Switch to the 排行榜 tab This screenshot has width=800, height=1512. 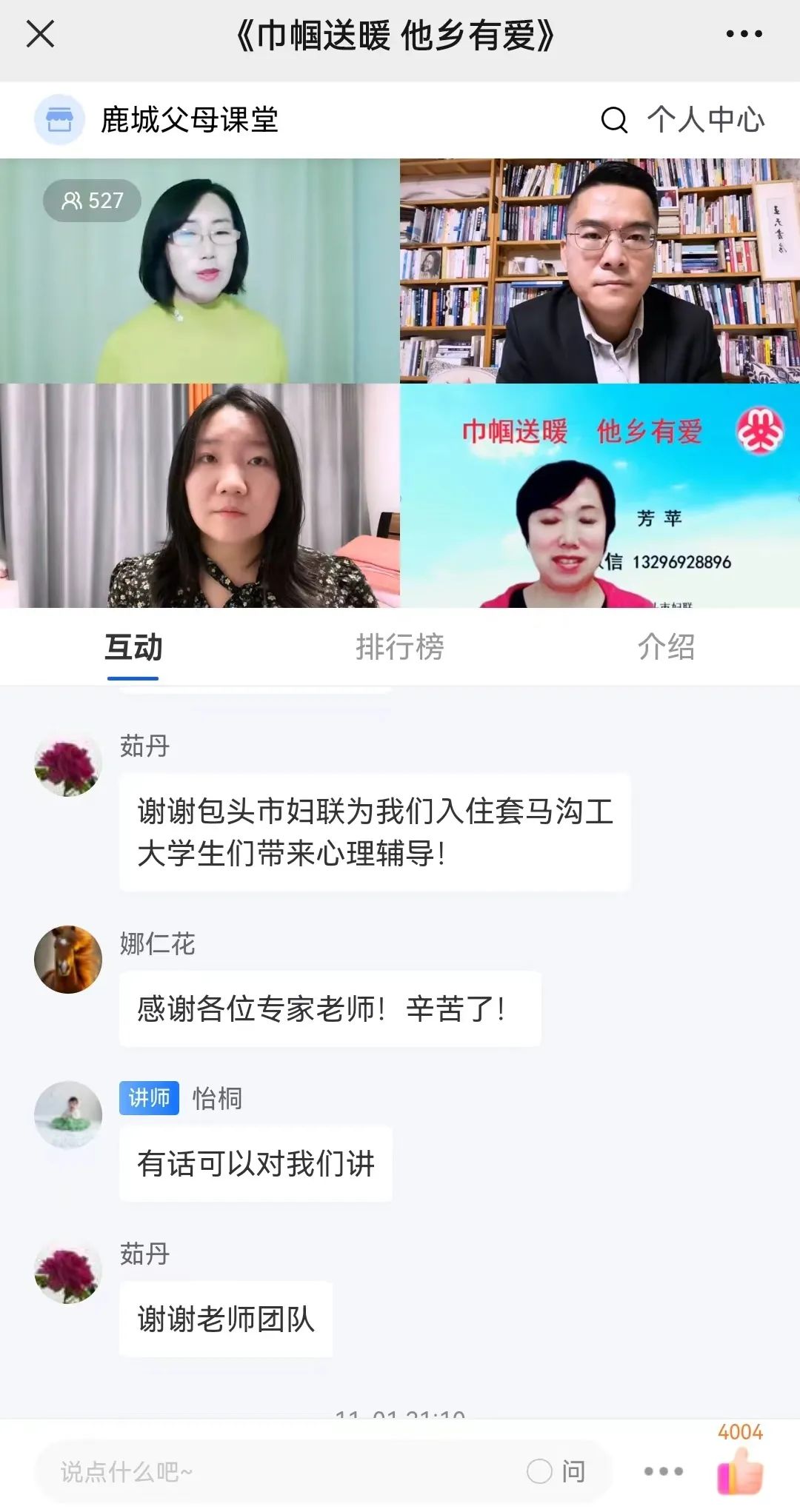399,648
